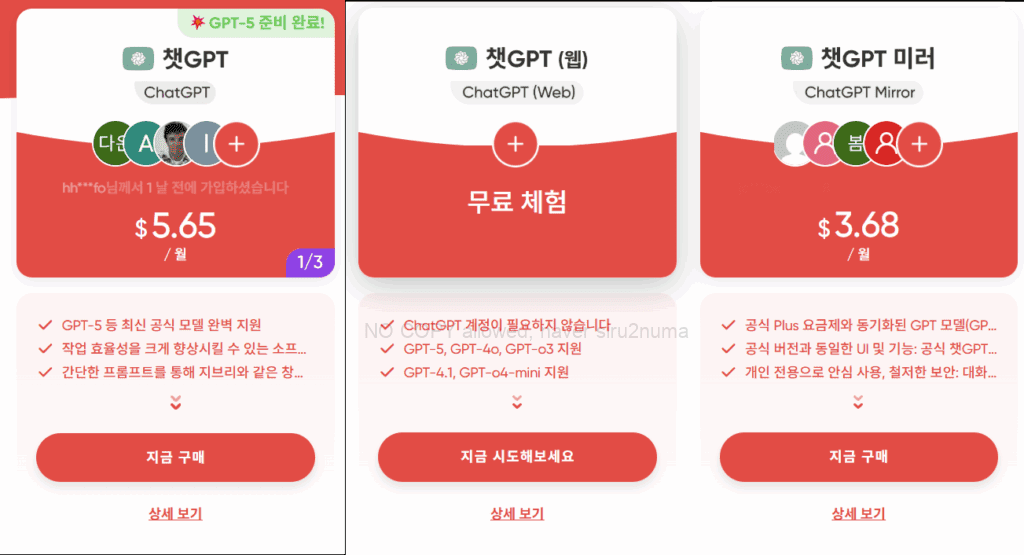Screen dimensions: 1024x555
Task: Tap the plus button beside the 챗GPT 미러 avatars
Action: click(919, 144)
